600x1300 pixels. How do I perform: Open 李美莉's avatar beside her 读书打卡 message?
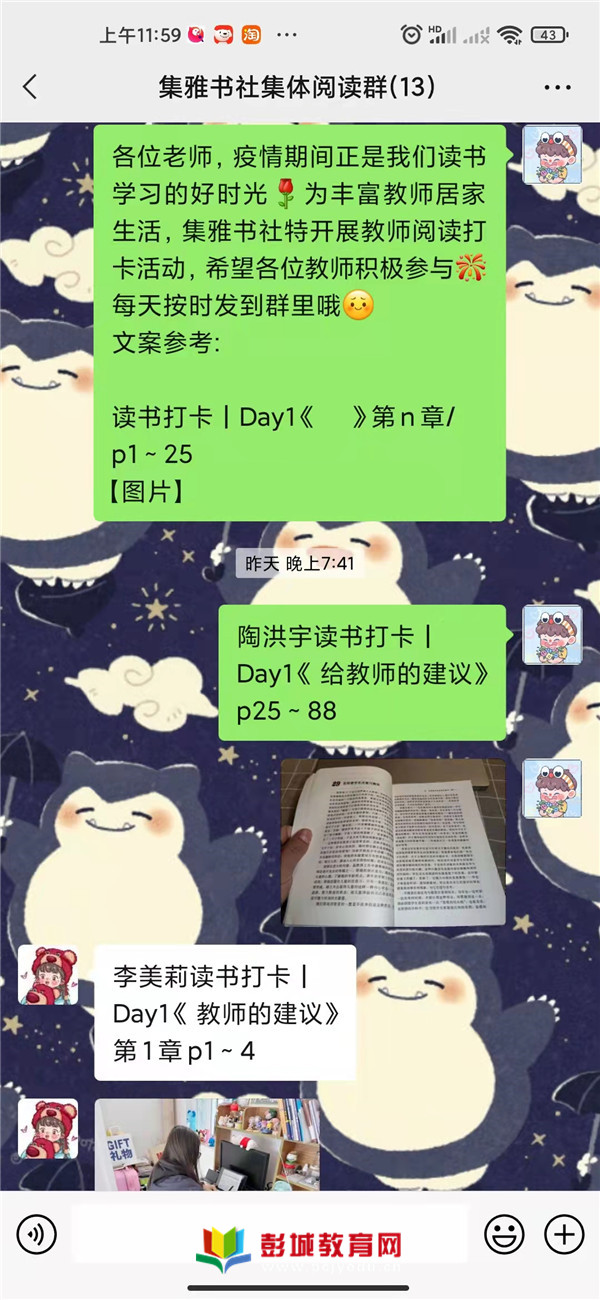point(47,975)
